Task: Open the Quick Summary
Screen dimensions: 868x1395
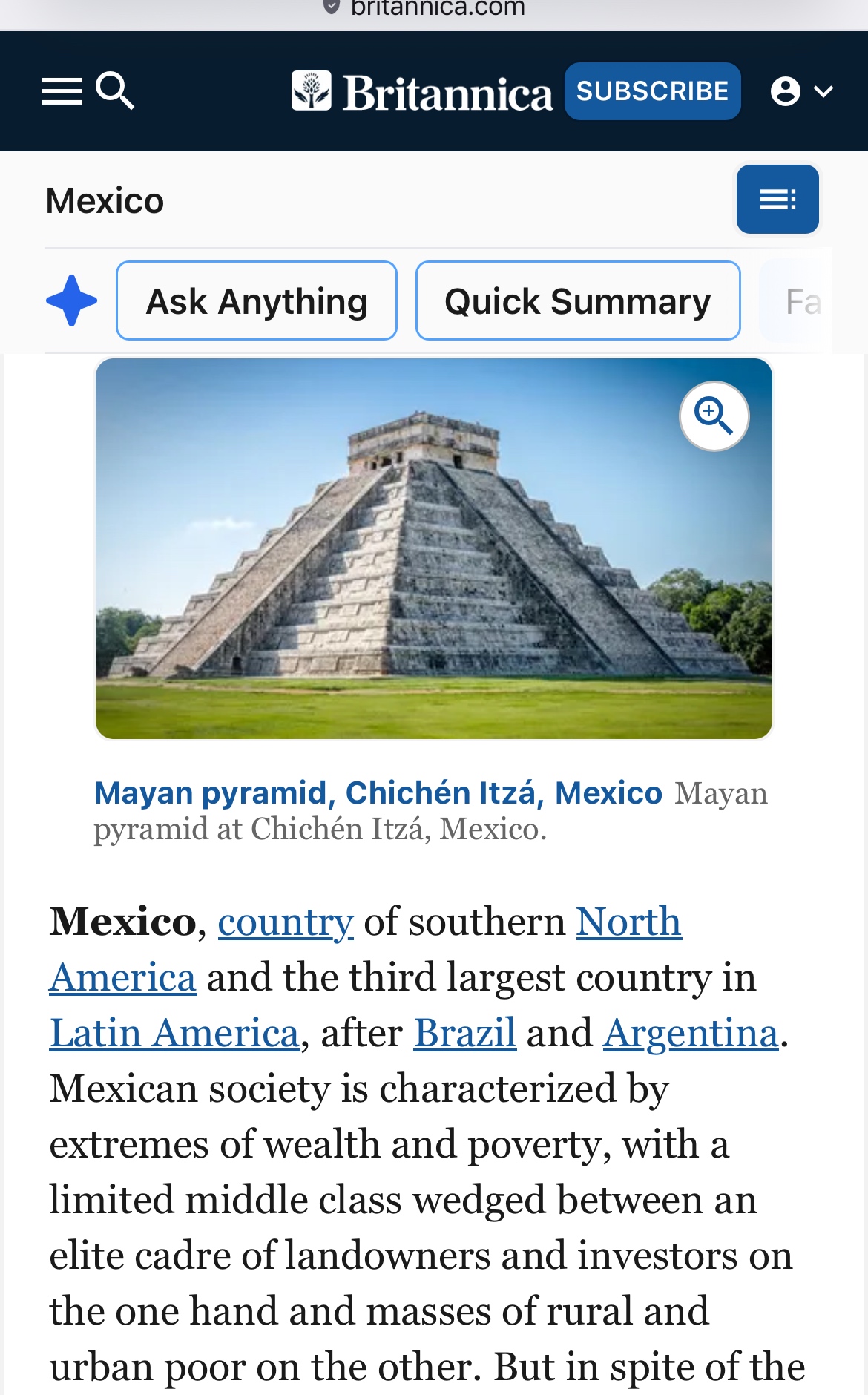Action: point(577,301)
